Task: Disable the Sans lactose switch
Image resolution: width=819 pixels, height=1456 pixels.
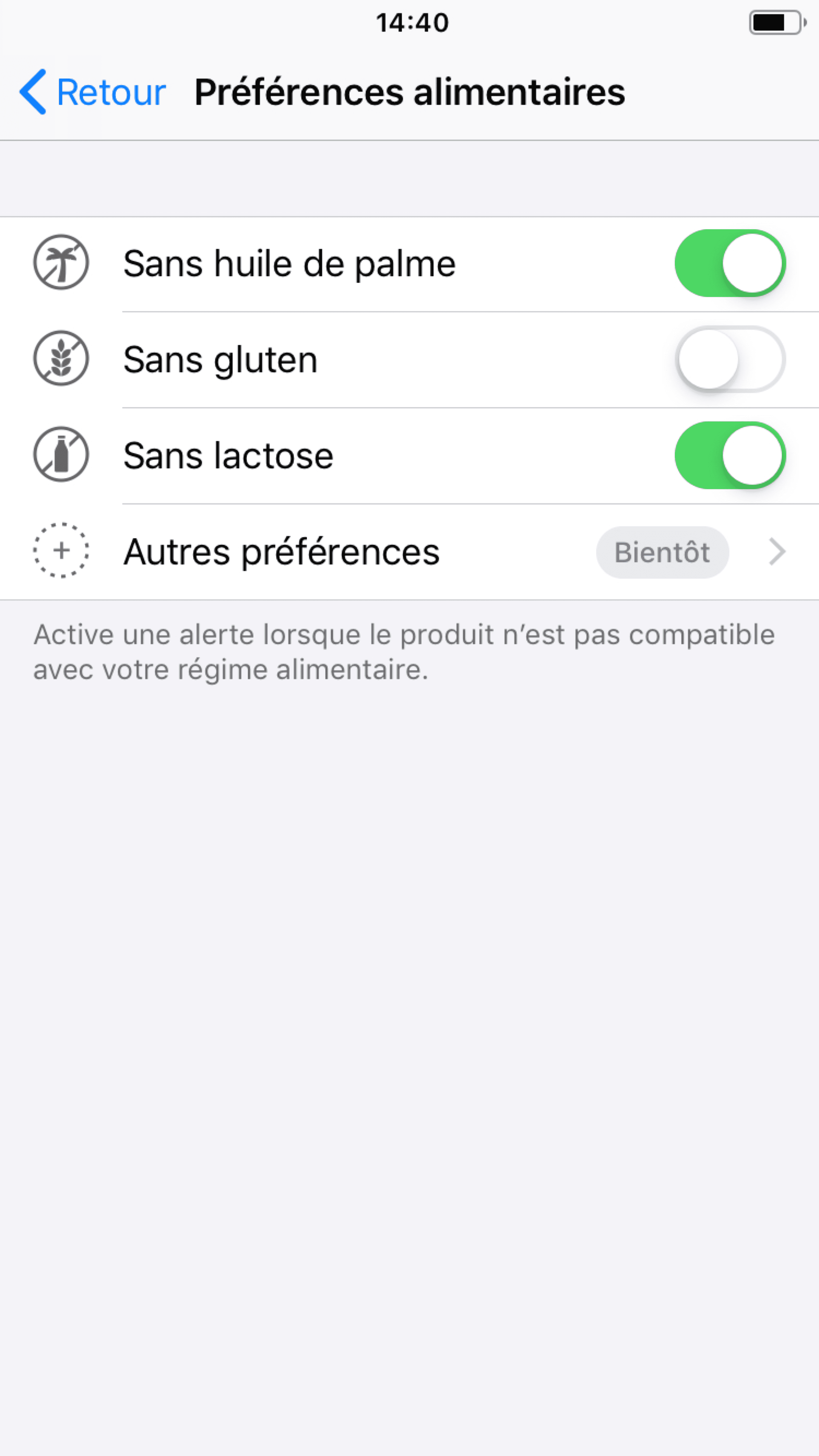Action: click(730, 455)
